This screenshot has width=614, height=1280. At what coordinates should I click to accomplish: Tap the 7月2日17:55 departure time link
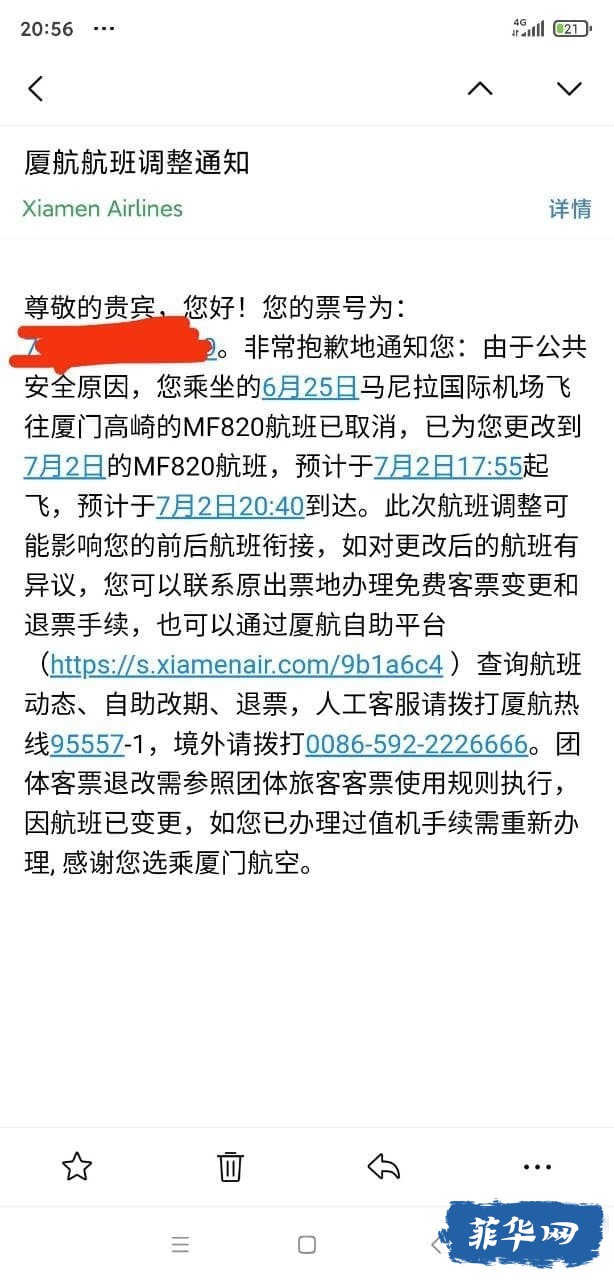(x=448, y=466)
